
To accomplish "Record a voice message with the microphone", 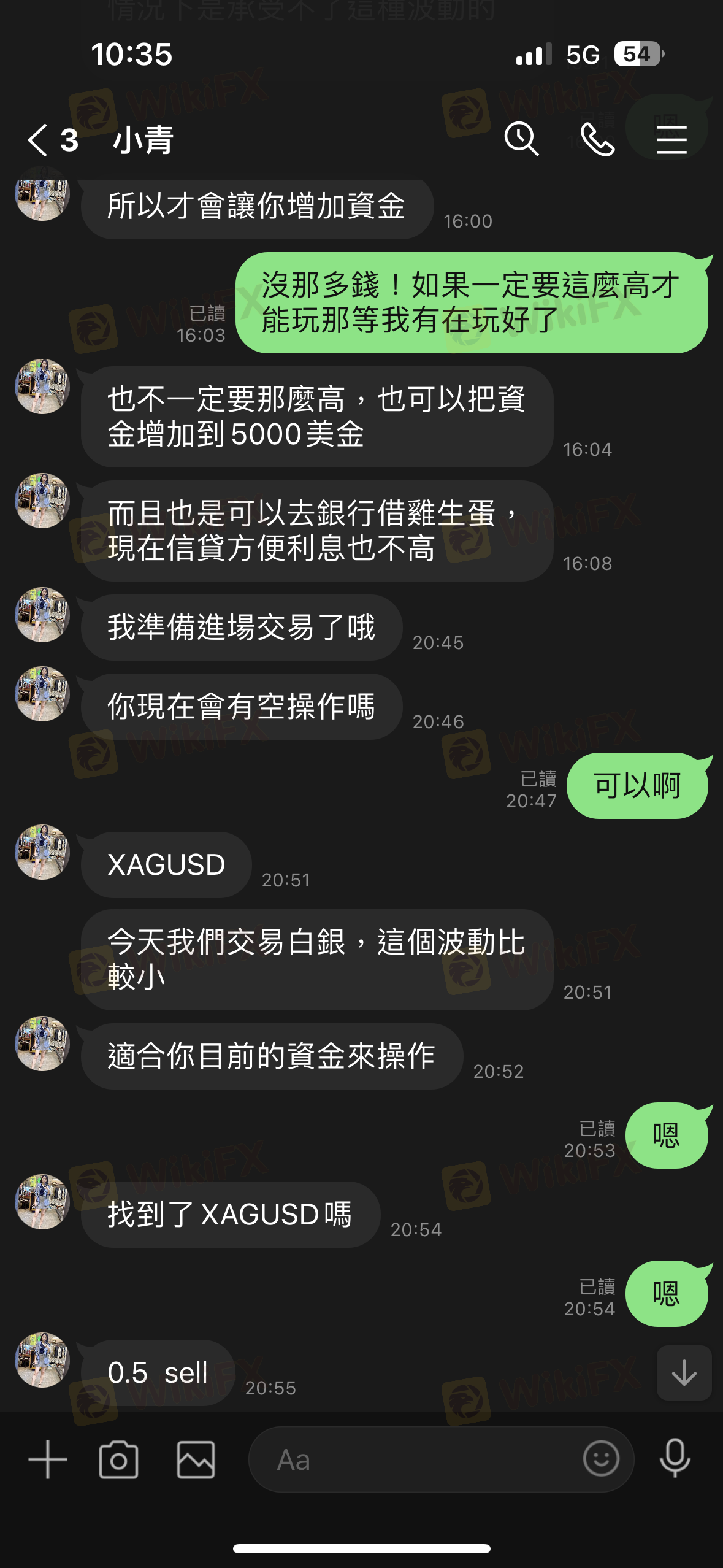I will [675, 1459].
